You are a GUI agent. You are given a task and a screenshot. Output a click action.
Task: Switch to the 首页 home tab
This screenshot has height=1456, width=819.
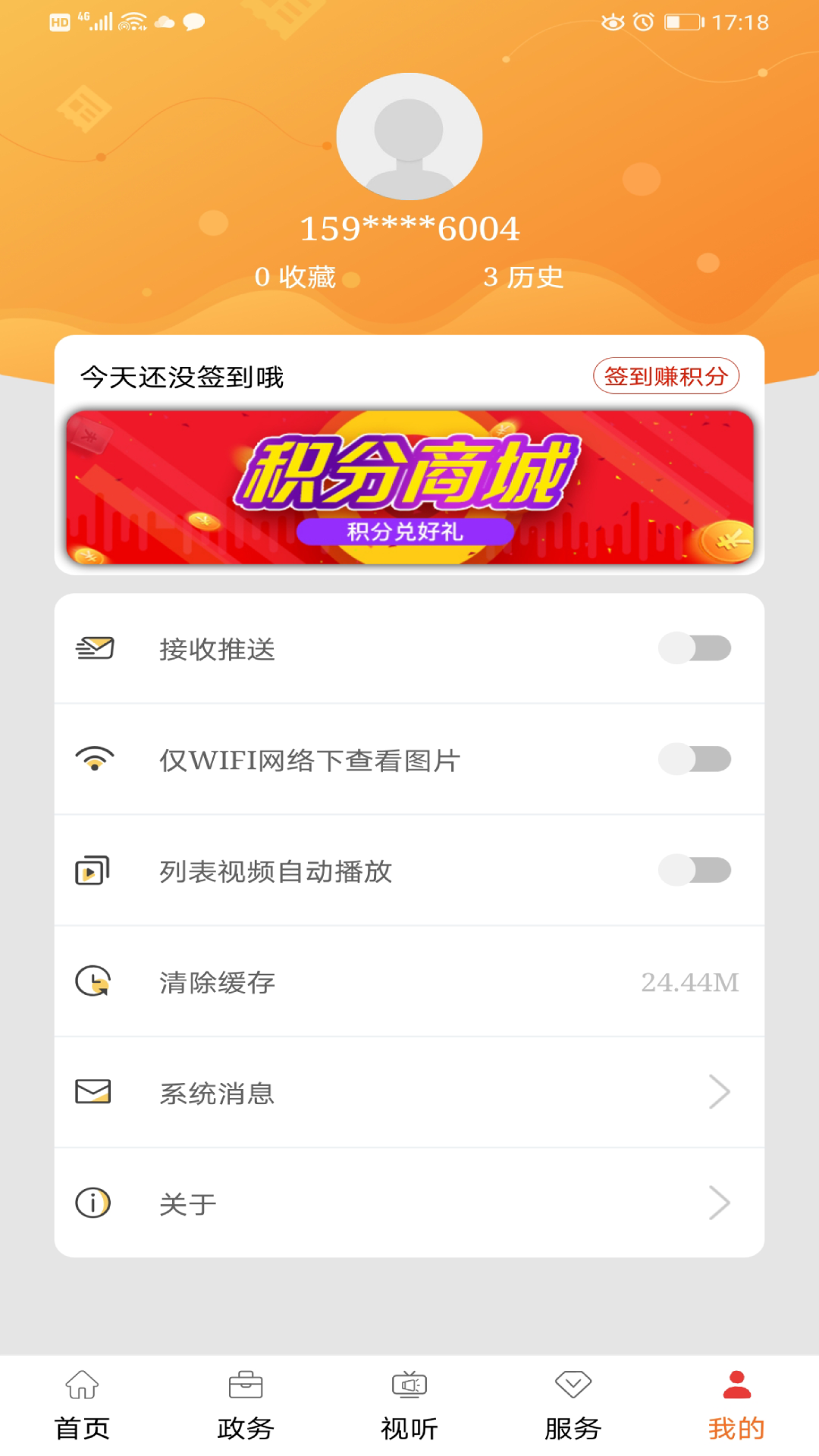[82, 1405]
